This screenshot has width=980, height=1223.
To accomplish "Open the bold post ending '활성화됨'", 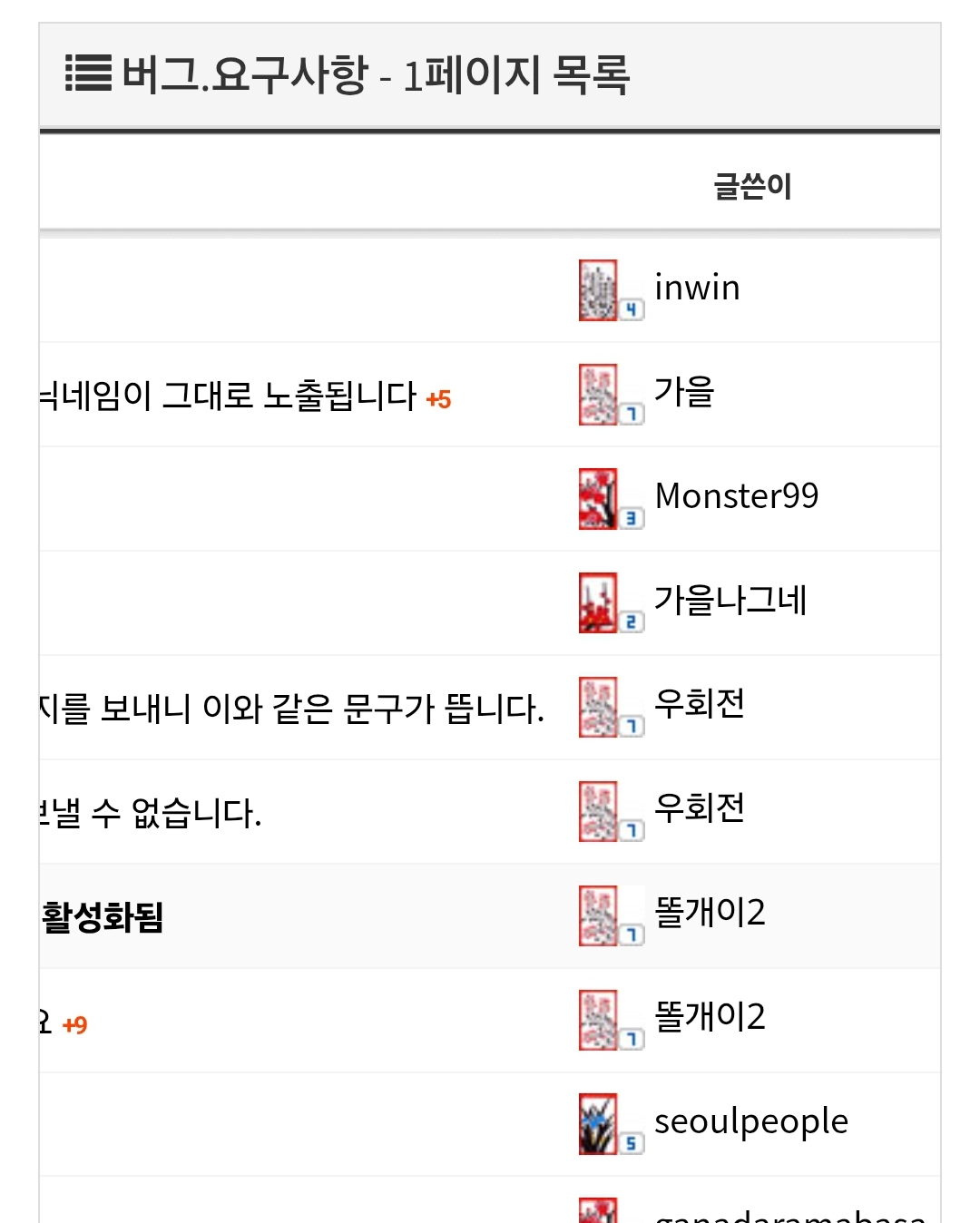I will 102,917.
